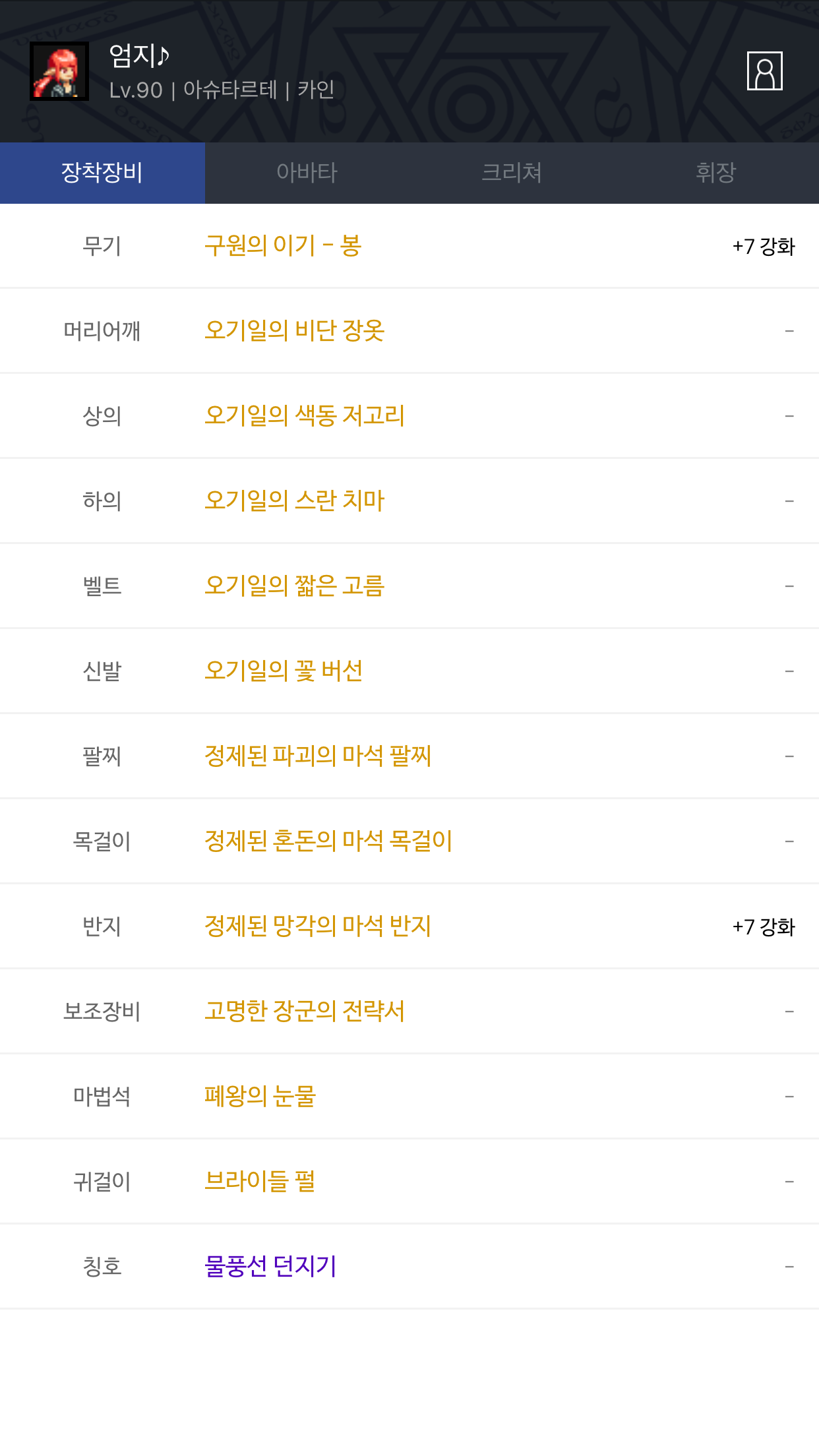
Task: View 폐왕의 눈물 magic stone
Action: click(x=260, y=1096)
